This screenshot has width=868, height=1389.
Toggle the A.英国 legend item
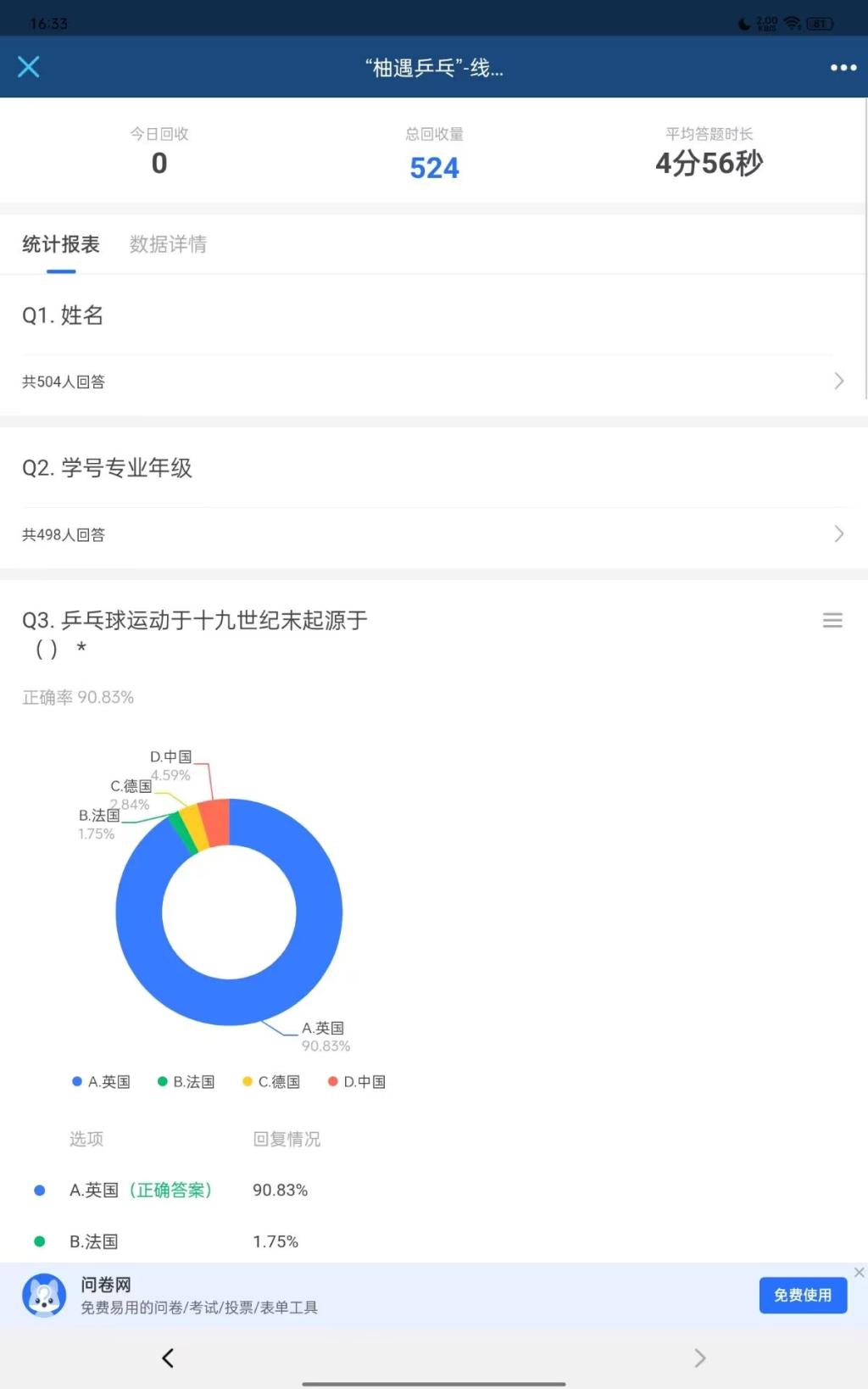point(102,1082)
